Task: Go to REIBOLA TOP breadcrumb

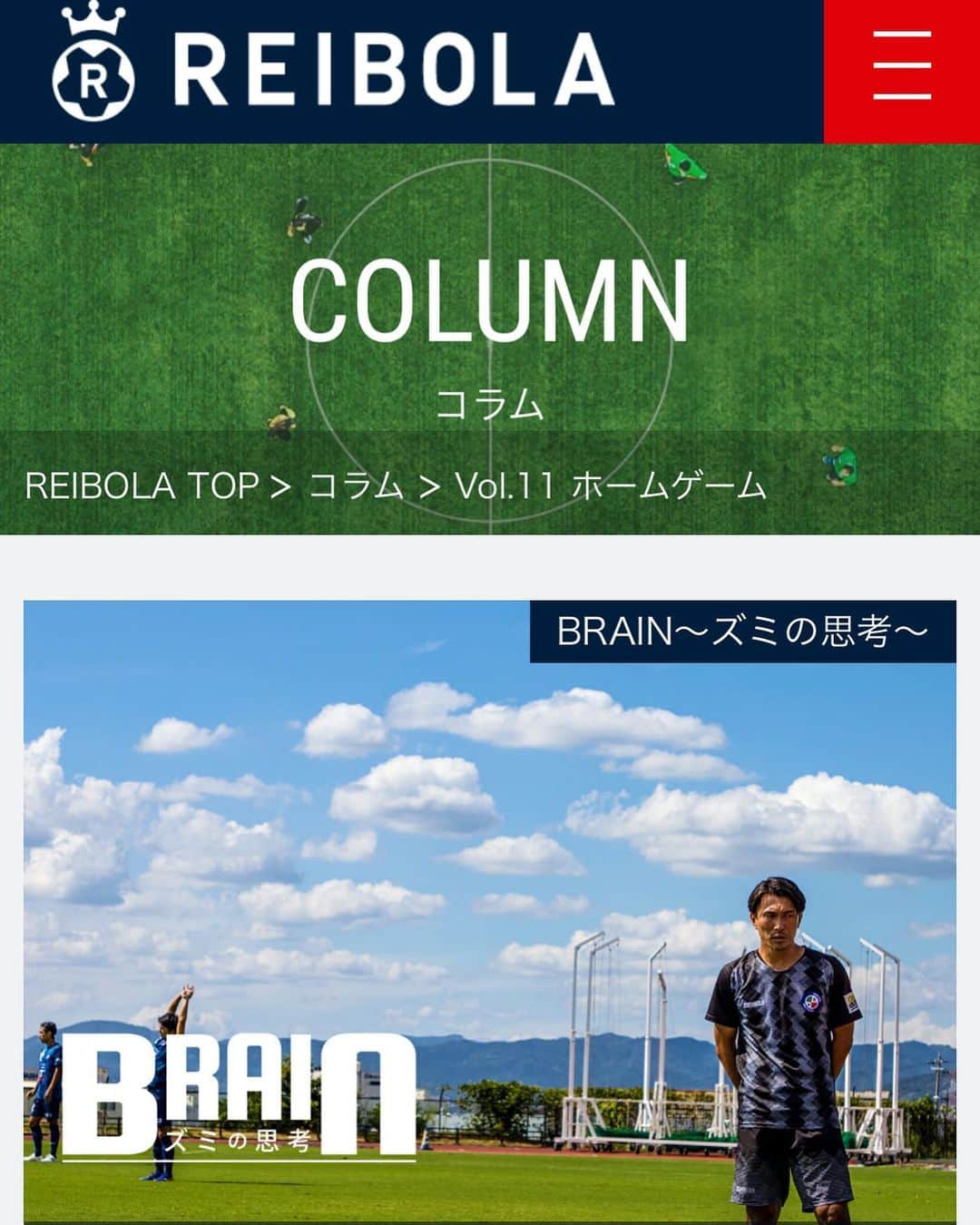Action: [x=142, y=486]
